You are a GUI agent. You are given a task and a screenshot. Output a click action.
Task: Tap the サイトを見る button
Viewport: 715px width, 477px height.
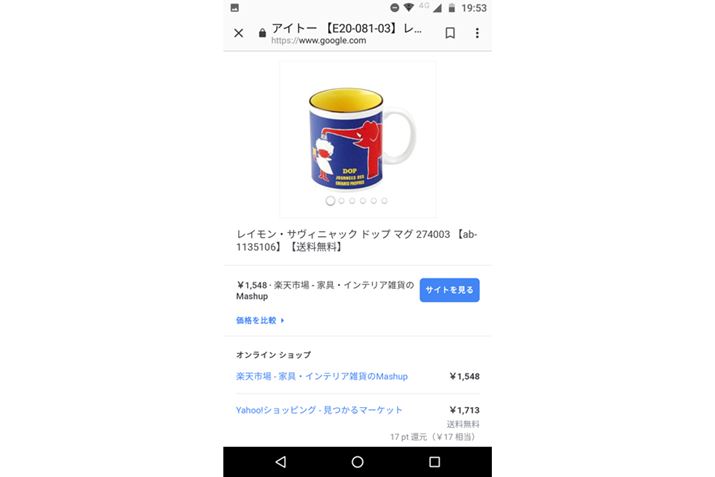tap(449, 290)
